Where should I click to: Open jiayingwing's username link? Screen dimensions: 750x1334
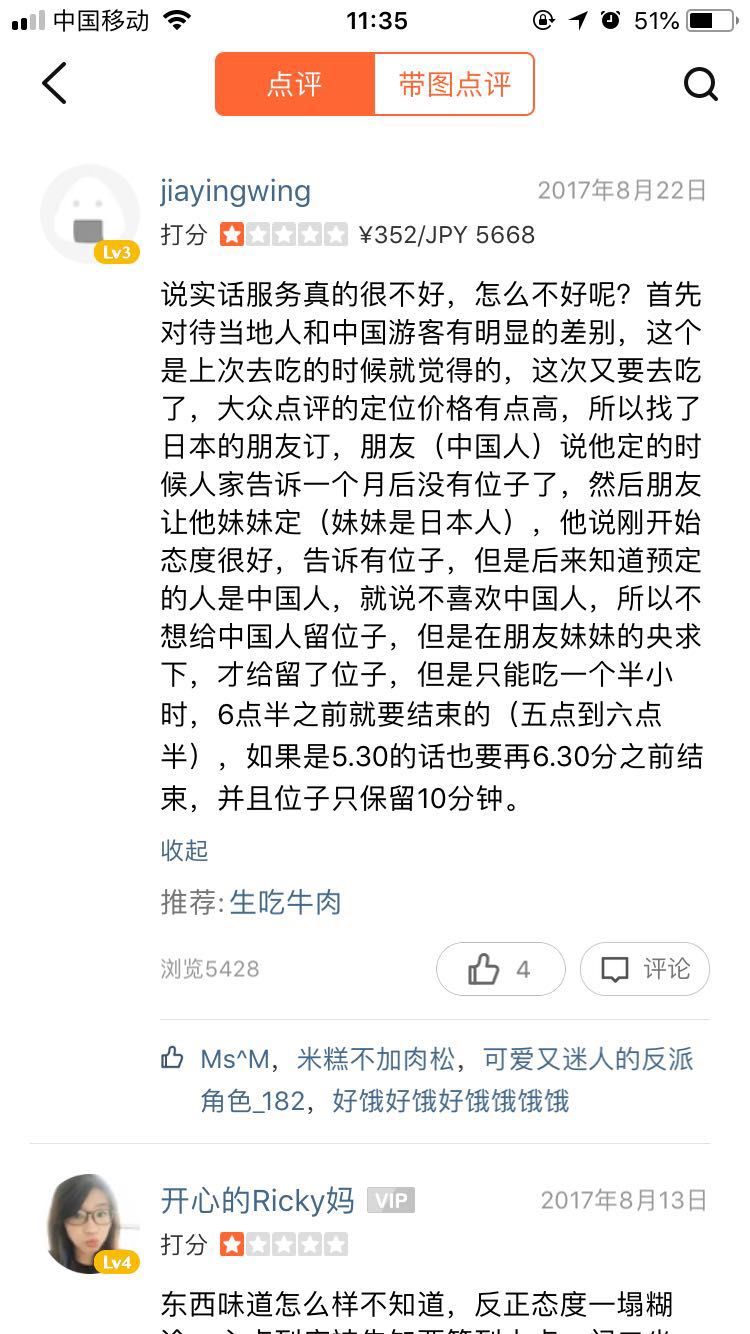[235, 190]
